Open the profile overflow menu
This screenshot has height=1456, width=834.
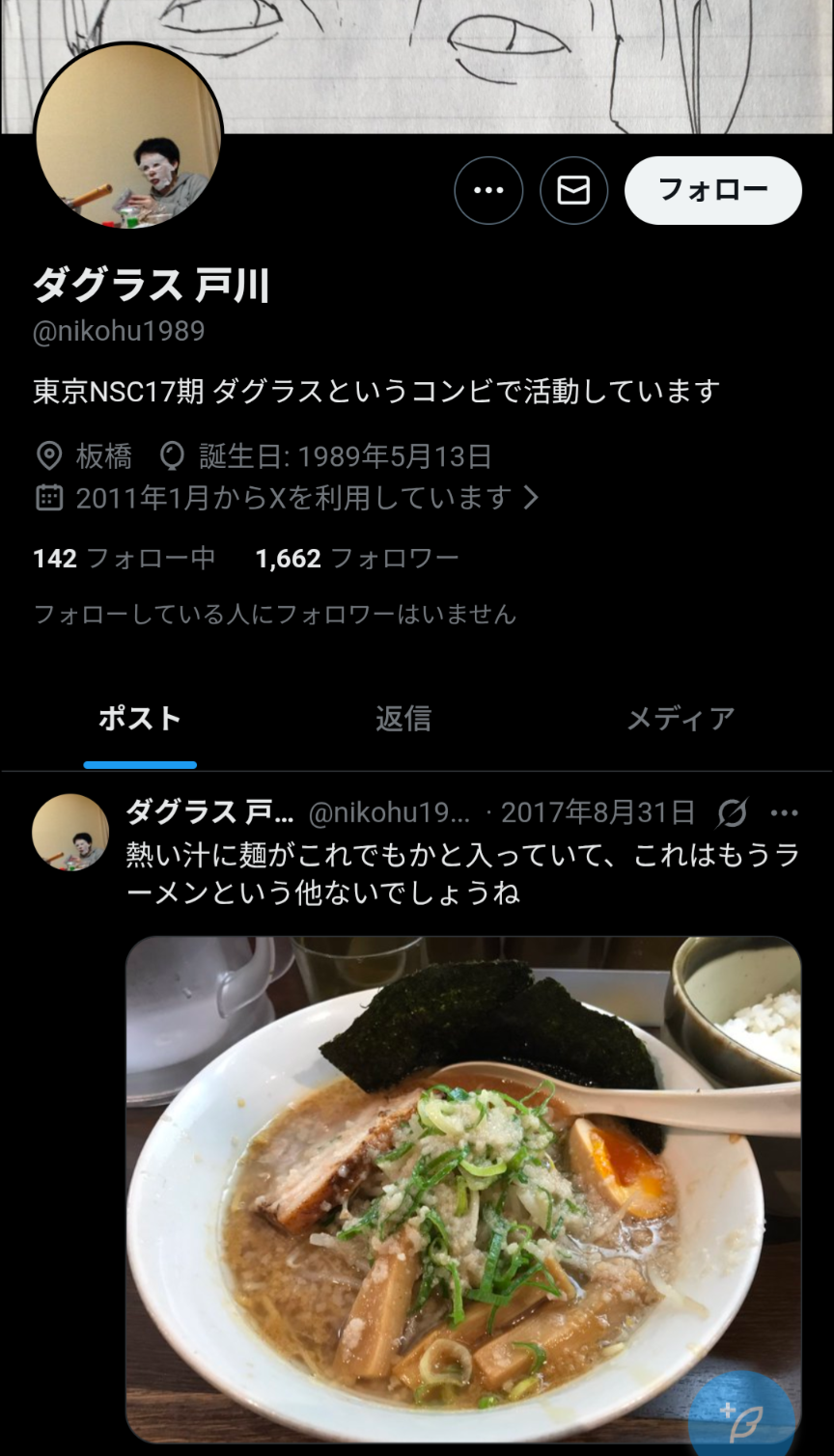point(488,190)
